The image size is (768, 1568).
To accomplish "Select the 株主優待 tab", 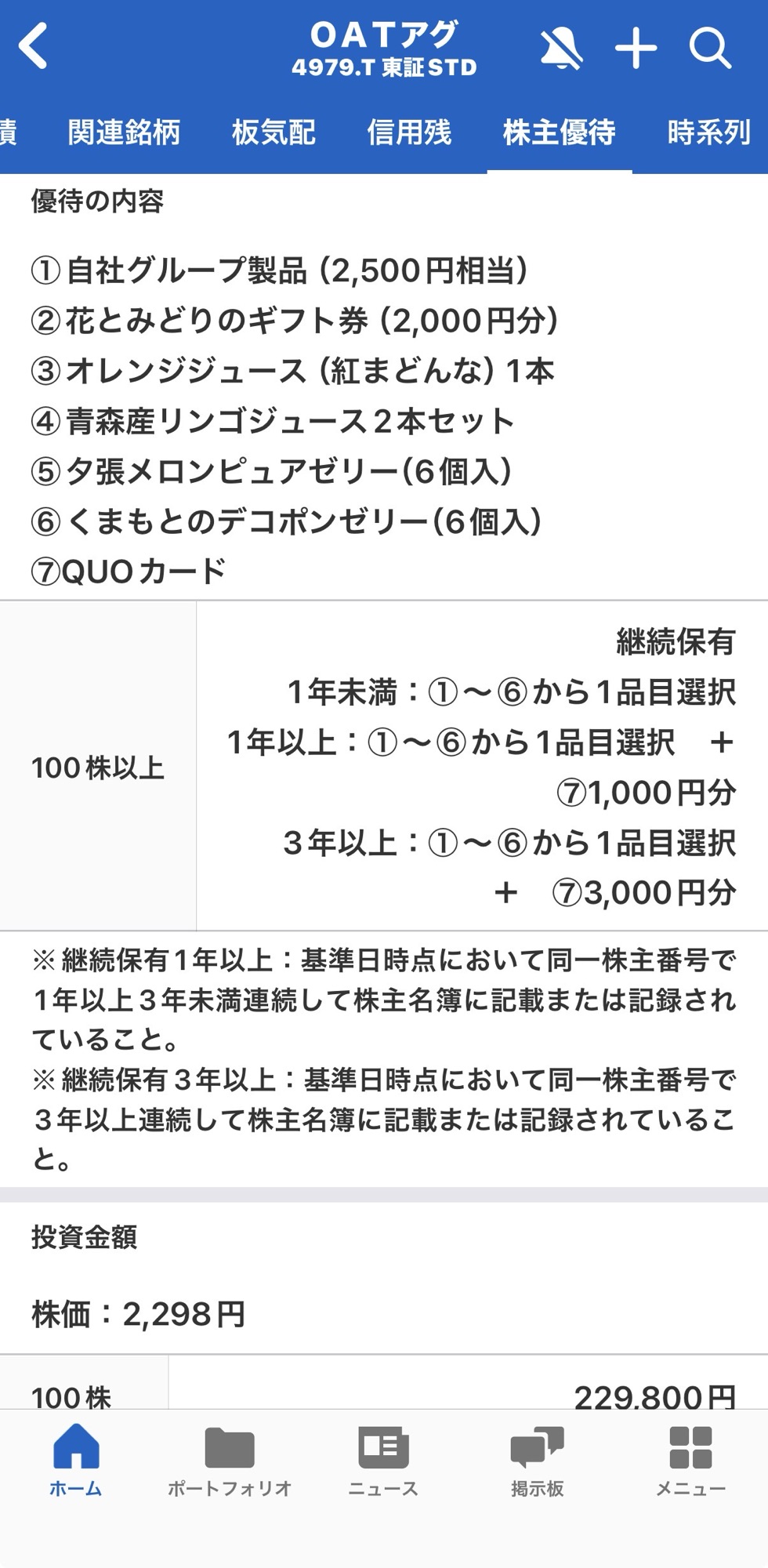I will [559, 132].
